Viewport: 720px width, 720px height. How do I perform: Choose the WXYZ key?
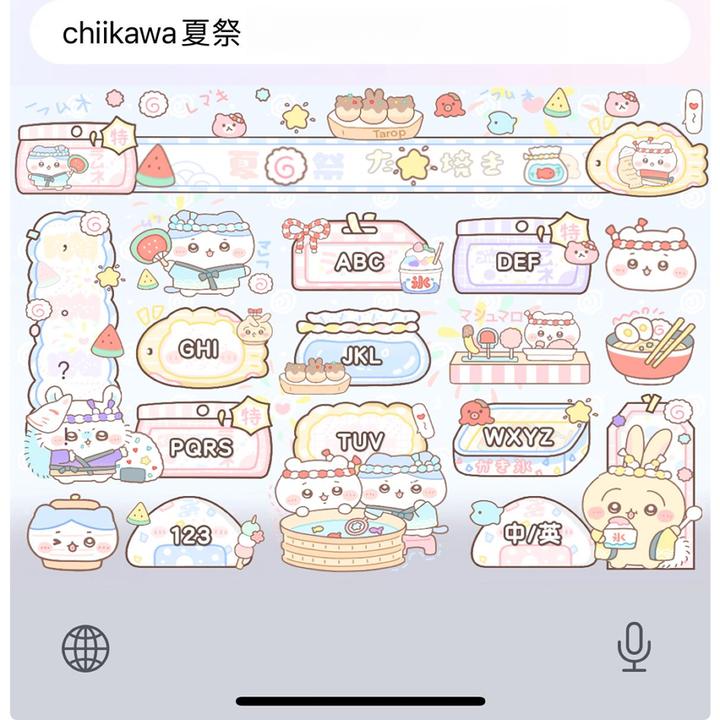click(x=518, y=438)
